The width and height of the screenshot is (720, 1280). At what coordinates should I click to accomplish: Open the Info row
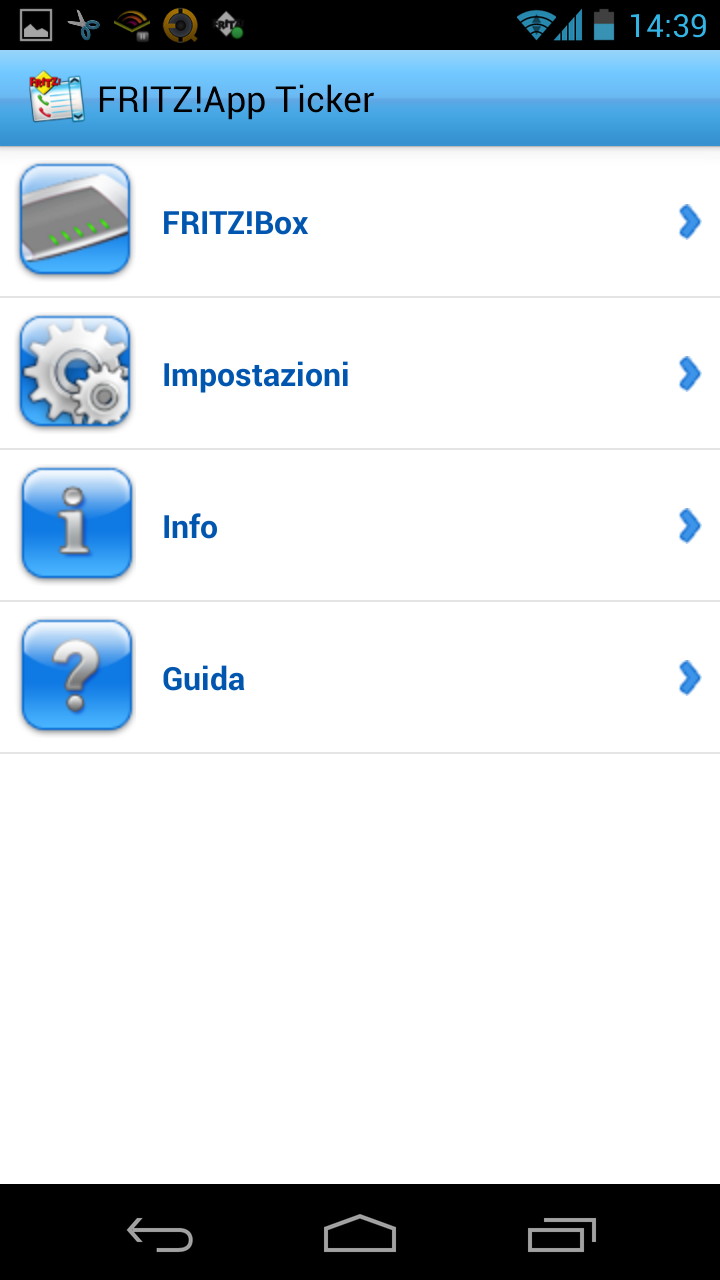tap(360, 526)
